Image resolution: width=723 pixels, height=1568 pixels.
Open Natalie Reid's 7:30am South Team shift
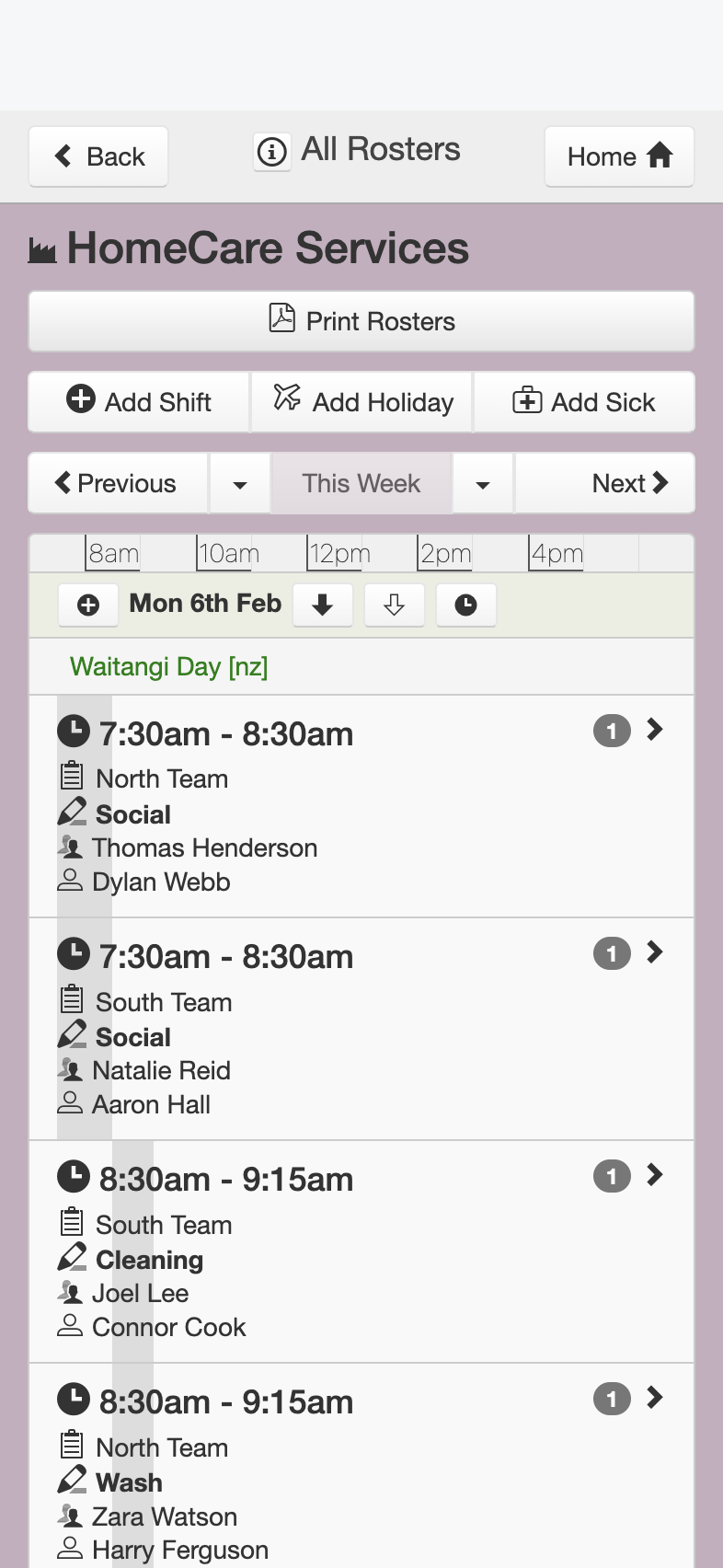coord(361,1029)
